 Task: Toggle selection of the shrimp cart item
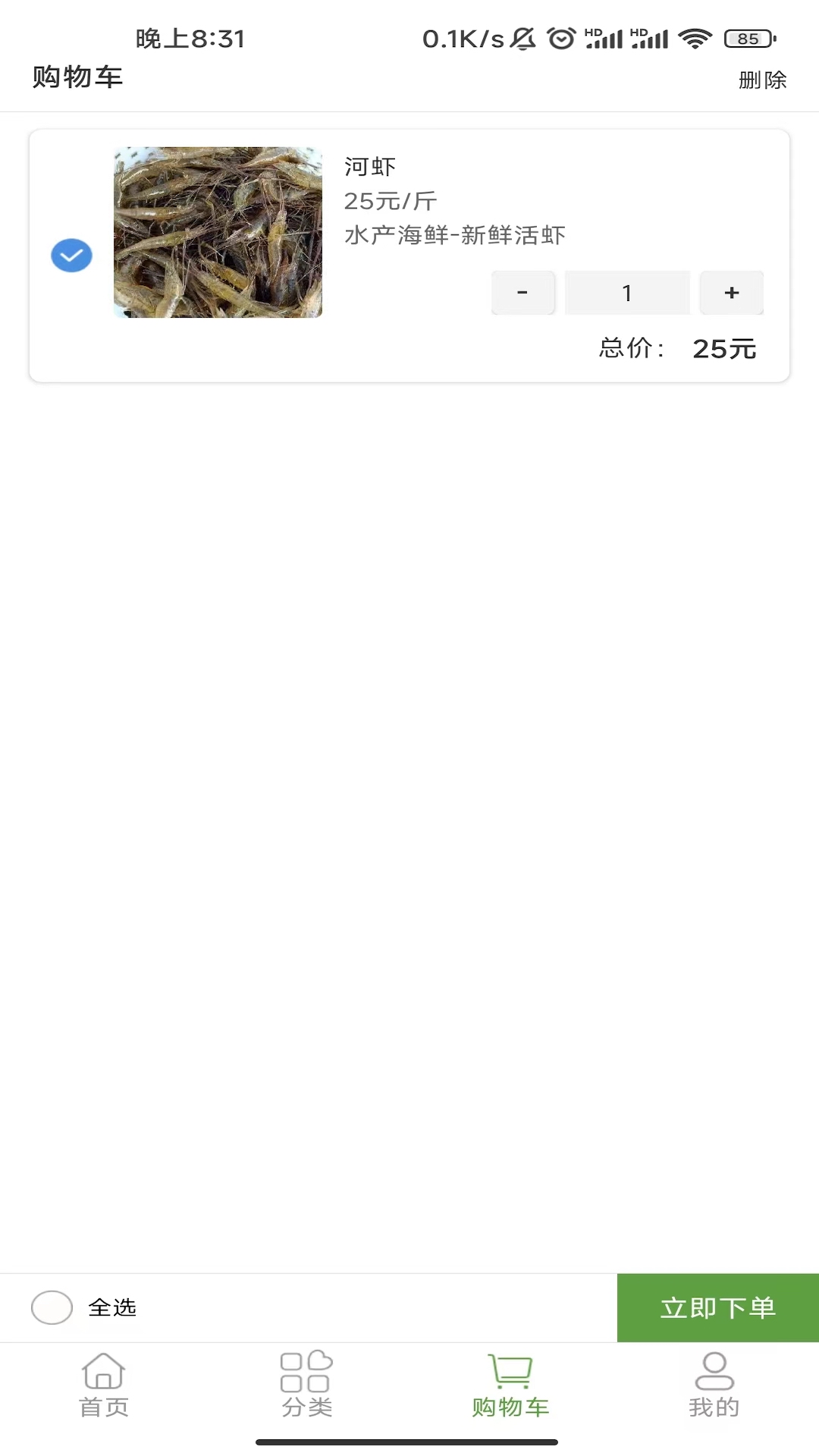(71, 255)
